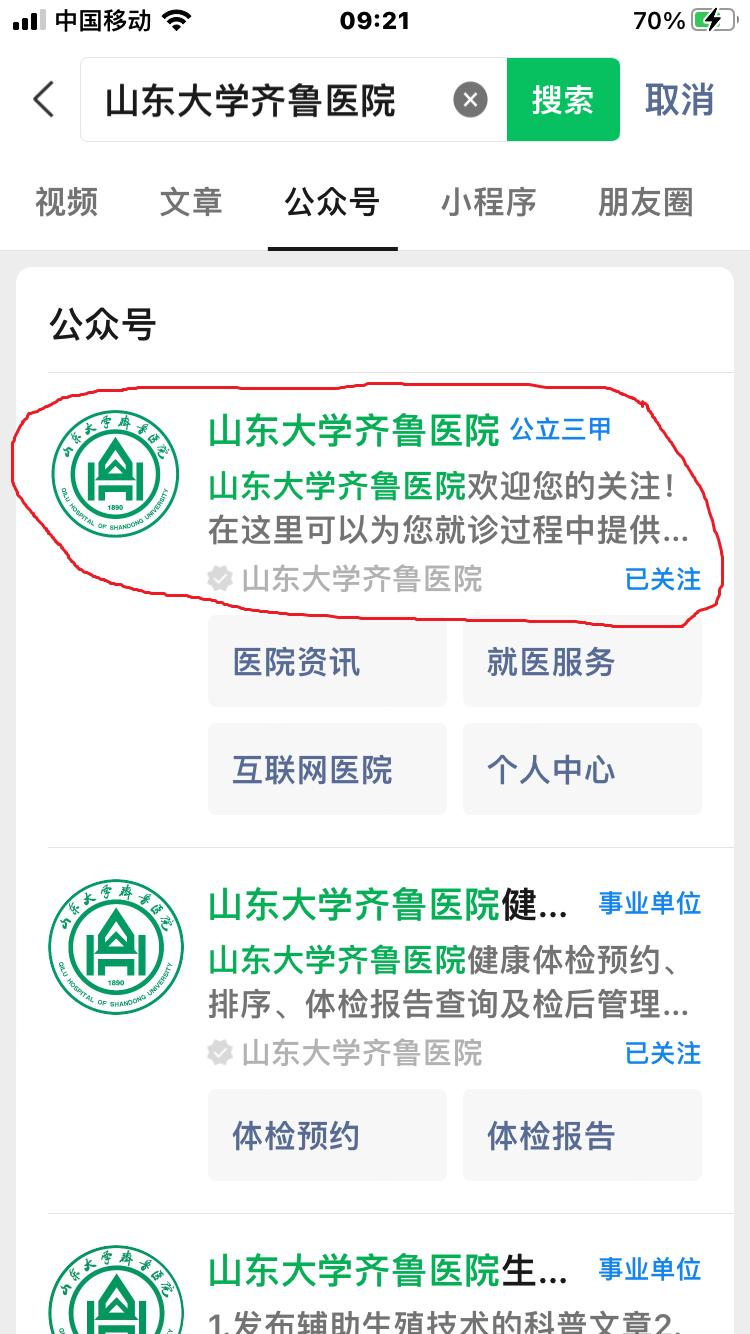Tap the 事业单位 label on the second account
Screen dimensions: 750x1334
click(650, 903)
